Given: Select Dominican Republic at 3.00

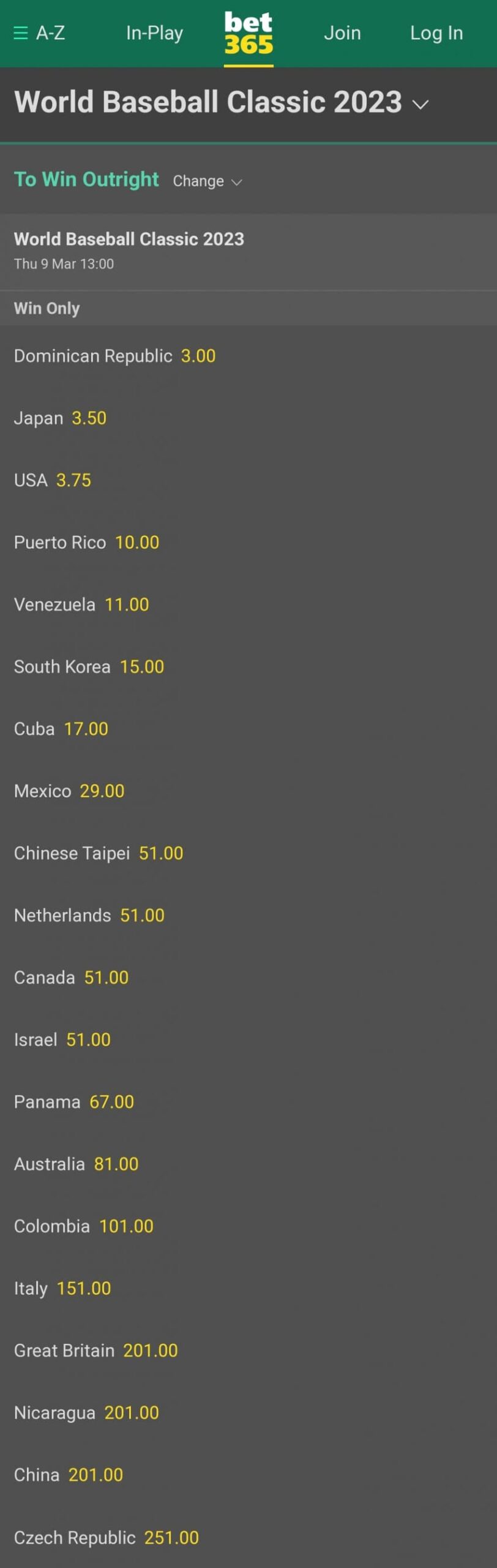Looking at the screenshot, I should tap(114, 356).
